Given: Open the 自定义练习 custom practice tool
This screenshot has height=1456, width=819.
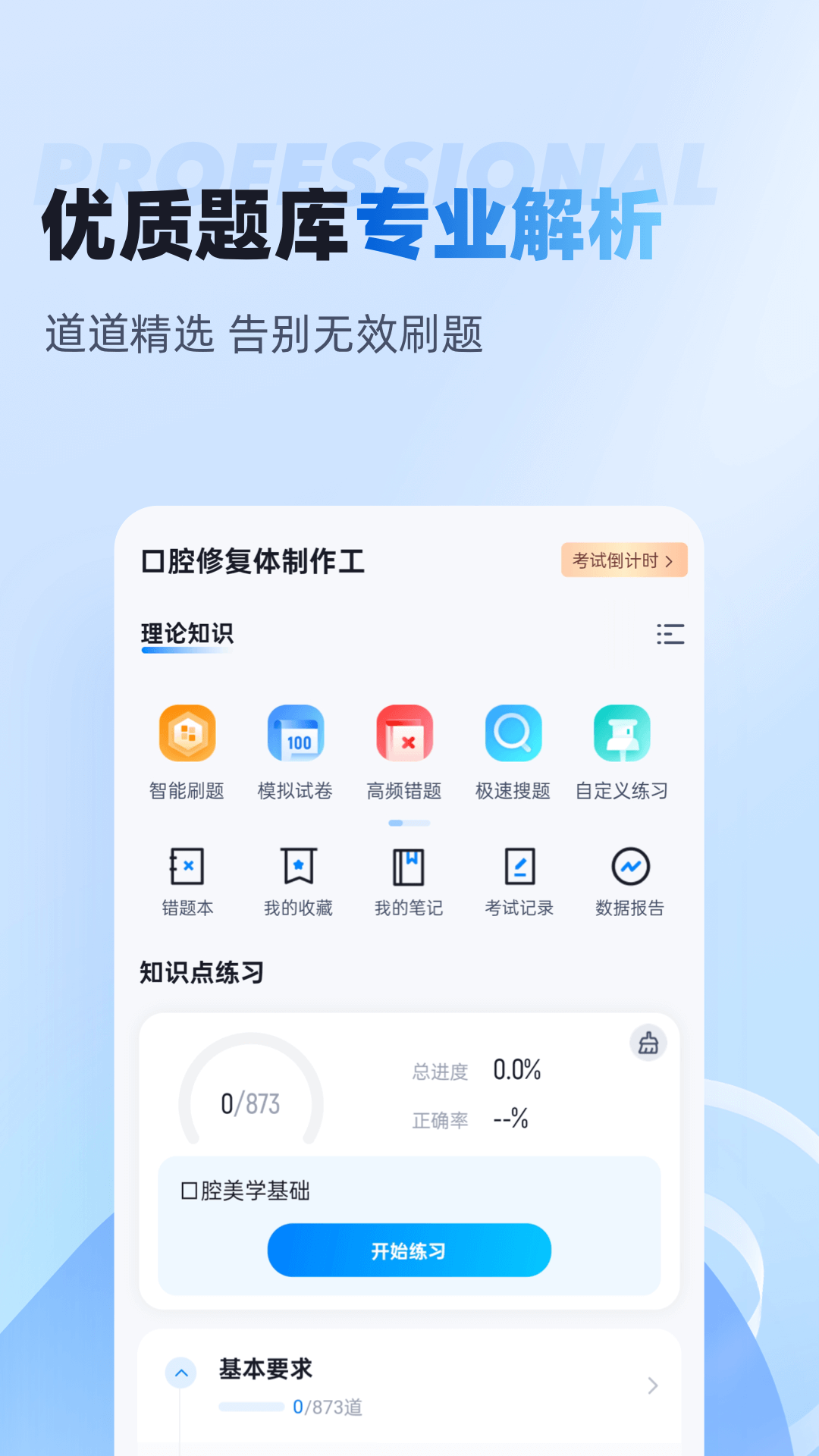Looking at the screenshot, I should pos(623,734).
